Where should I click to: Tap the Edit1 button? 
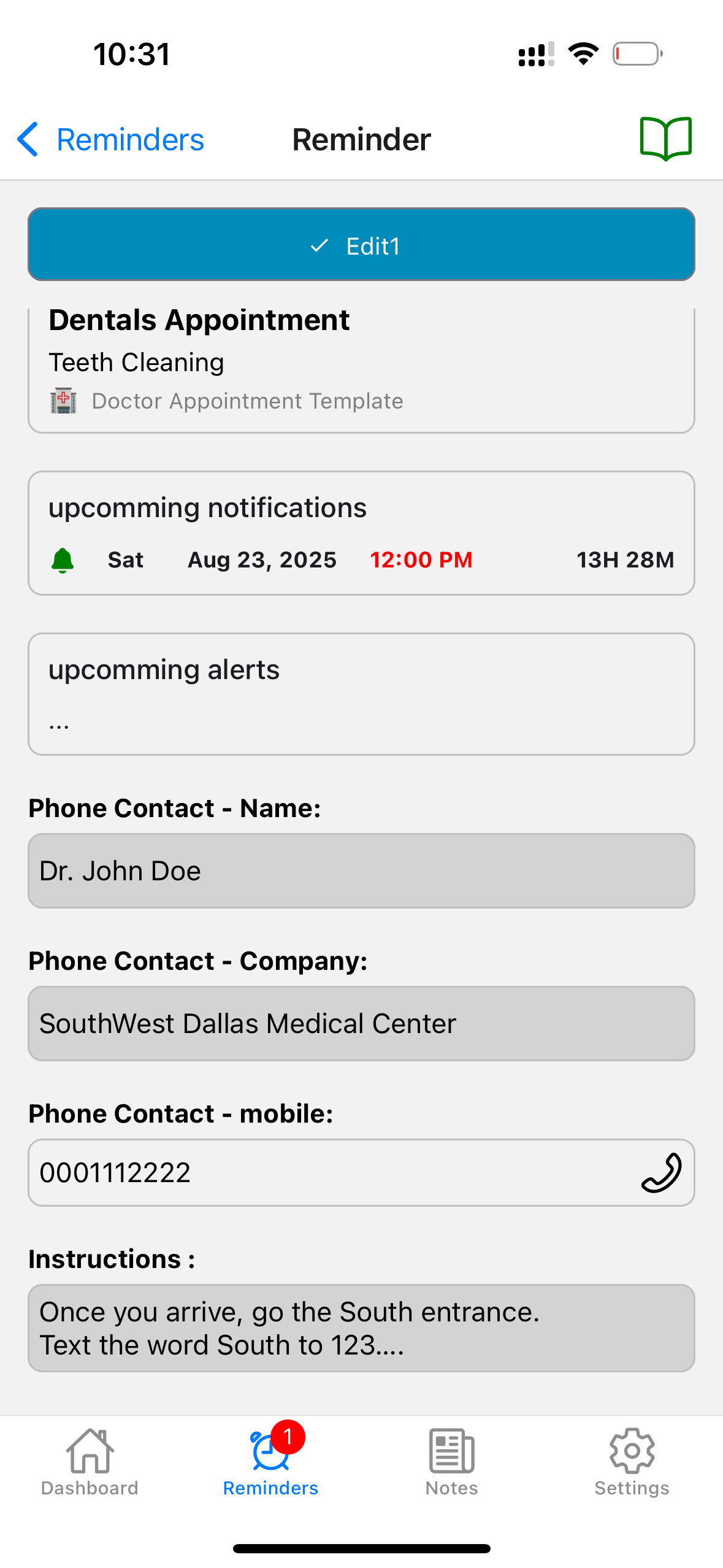361,245
